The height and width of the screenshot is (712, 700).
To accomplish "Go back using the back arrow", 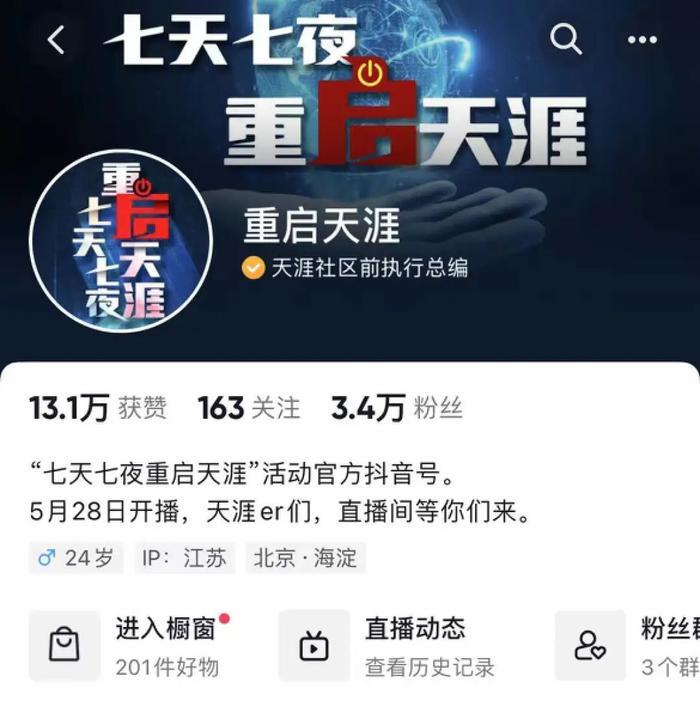I will (56, 40).
